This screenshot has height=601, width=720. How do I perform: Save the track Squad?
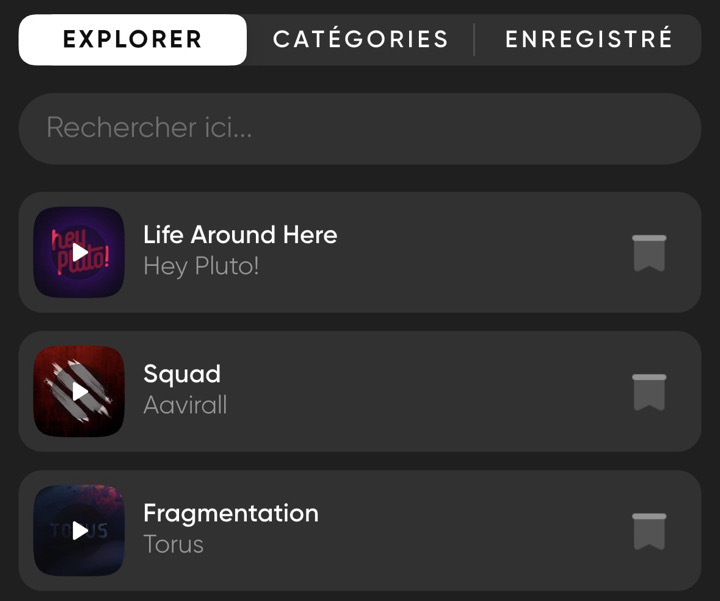[x=649, y=391]
